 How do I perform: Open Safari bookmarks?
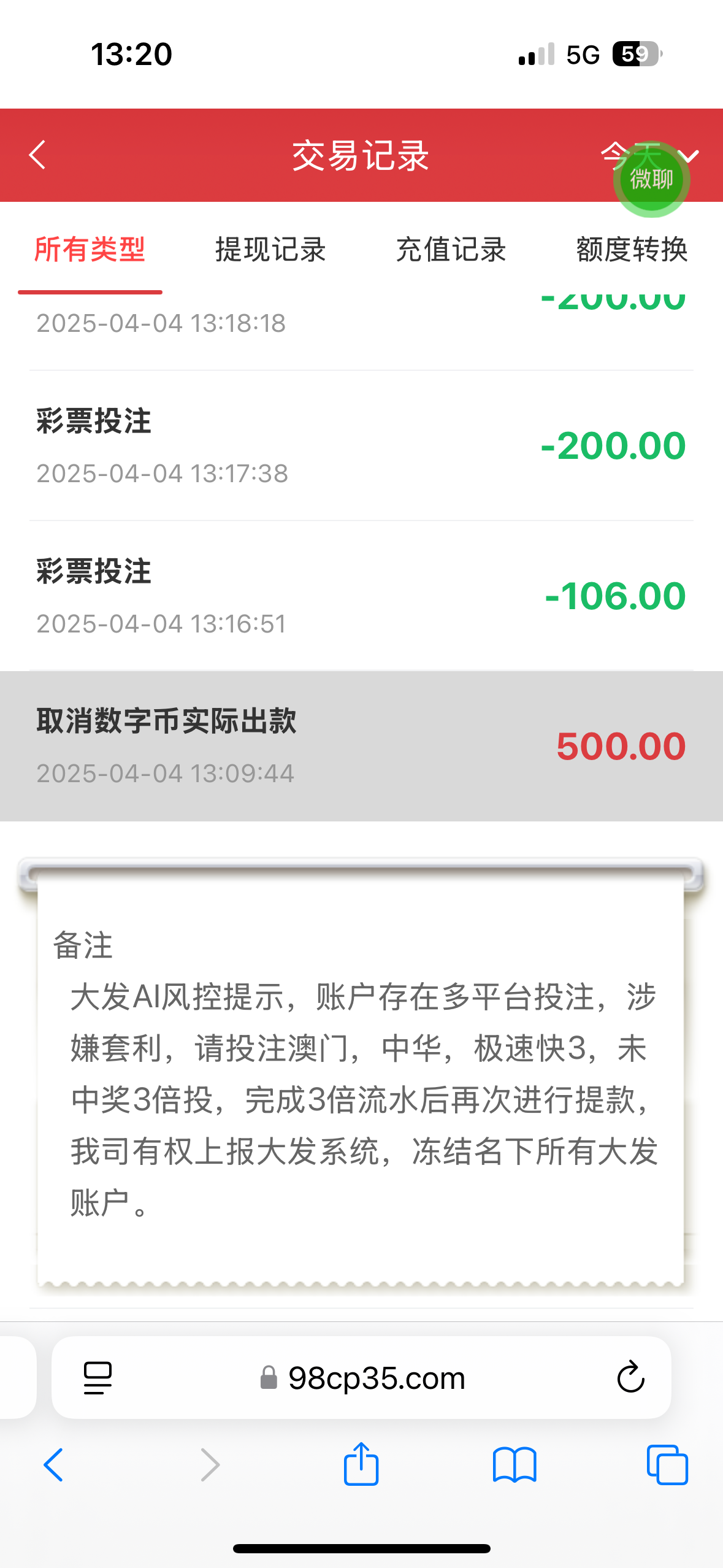tap(515, 1465)
